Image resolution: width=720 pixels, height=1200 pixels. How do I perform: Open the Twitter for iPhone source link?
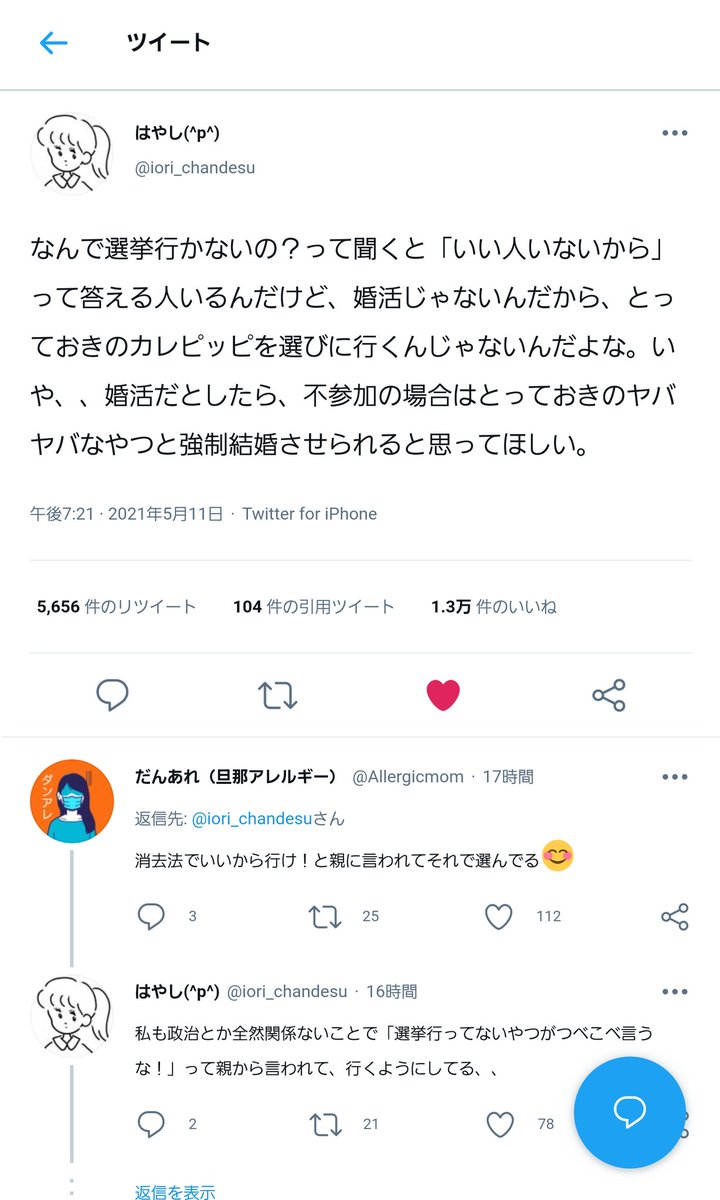coord(309,514)
